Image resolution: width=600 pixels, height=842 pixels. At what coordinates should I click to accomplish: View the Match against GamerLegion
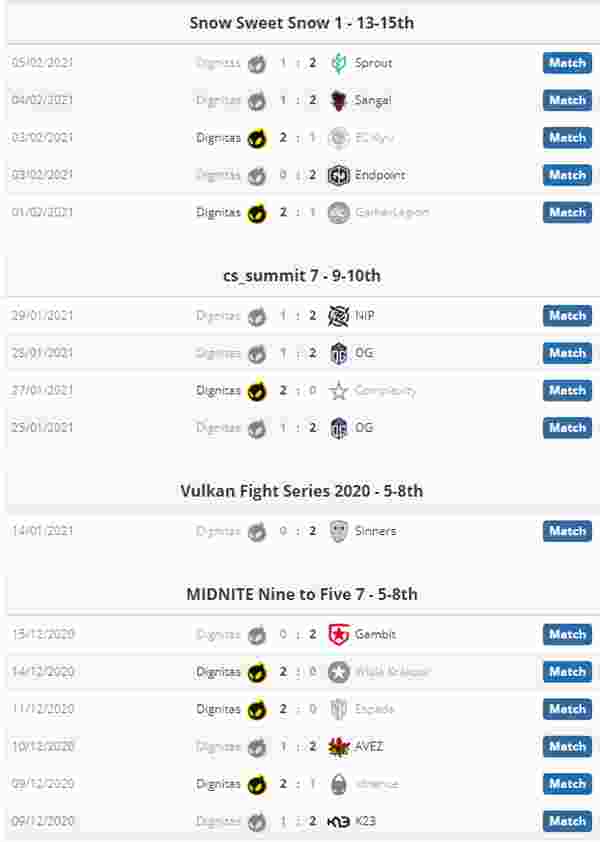567,212
